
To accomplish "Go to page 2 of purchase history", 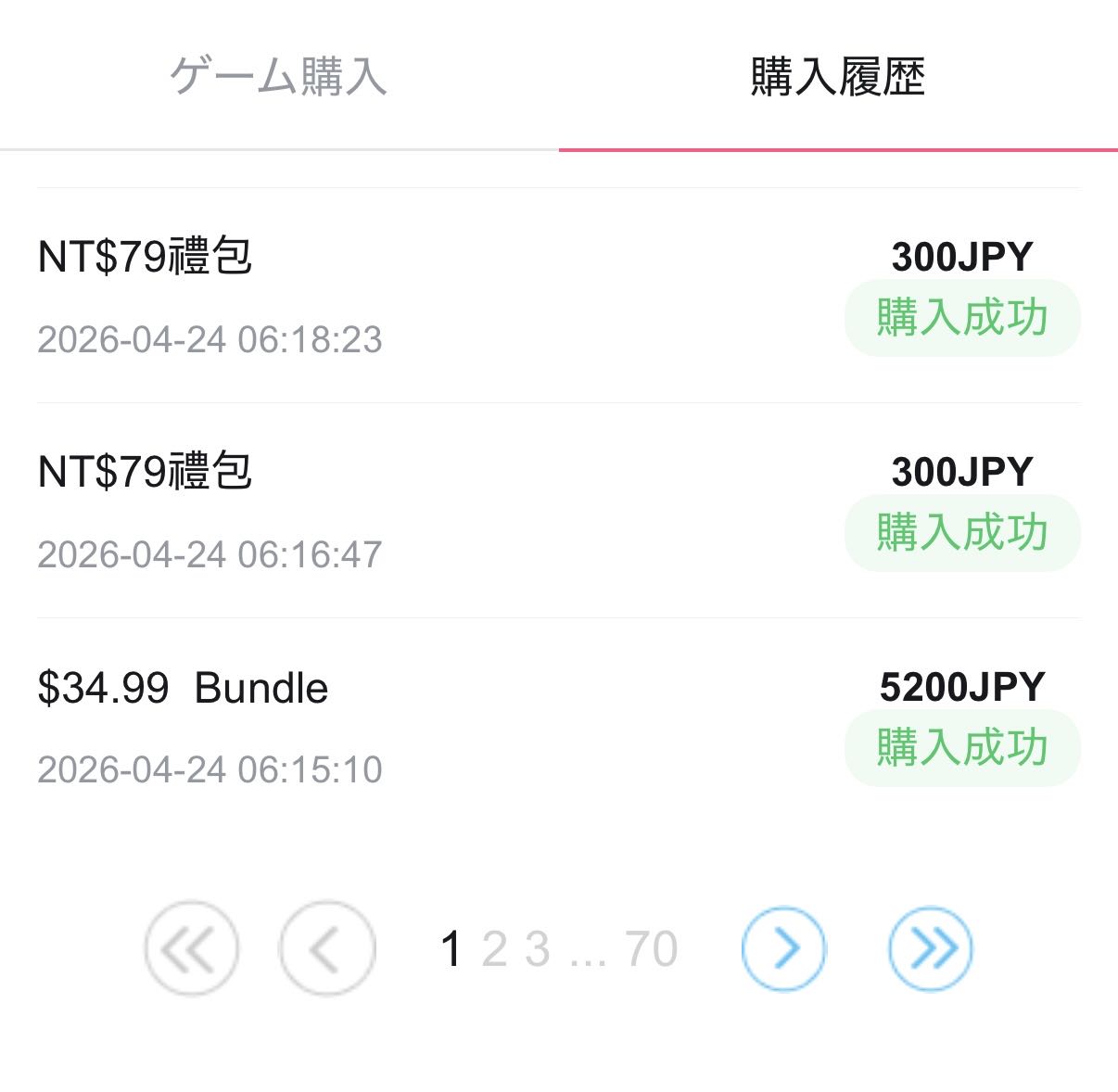I will pyautogui.click(x=494, y=949).
